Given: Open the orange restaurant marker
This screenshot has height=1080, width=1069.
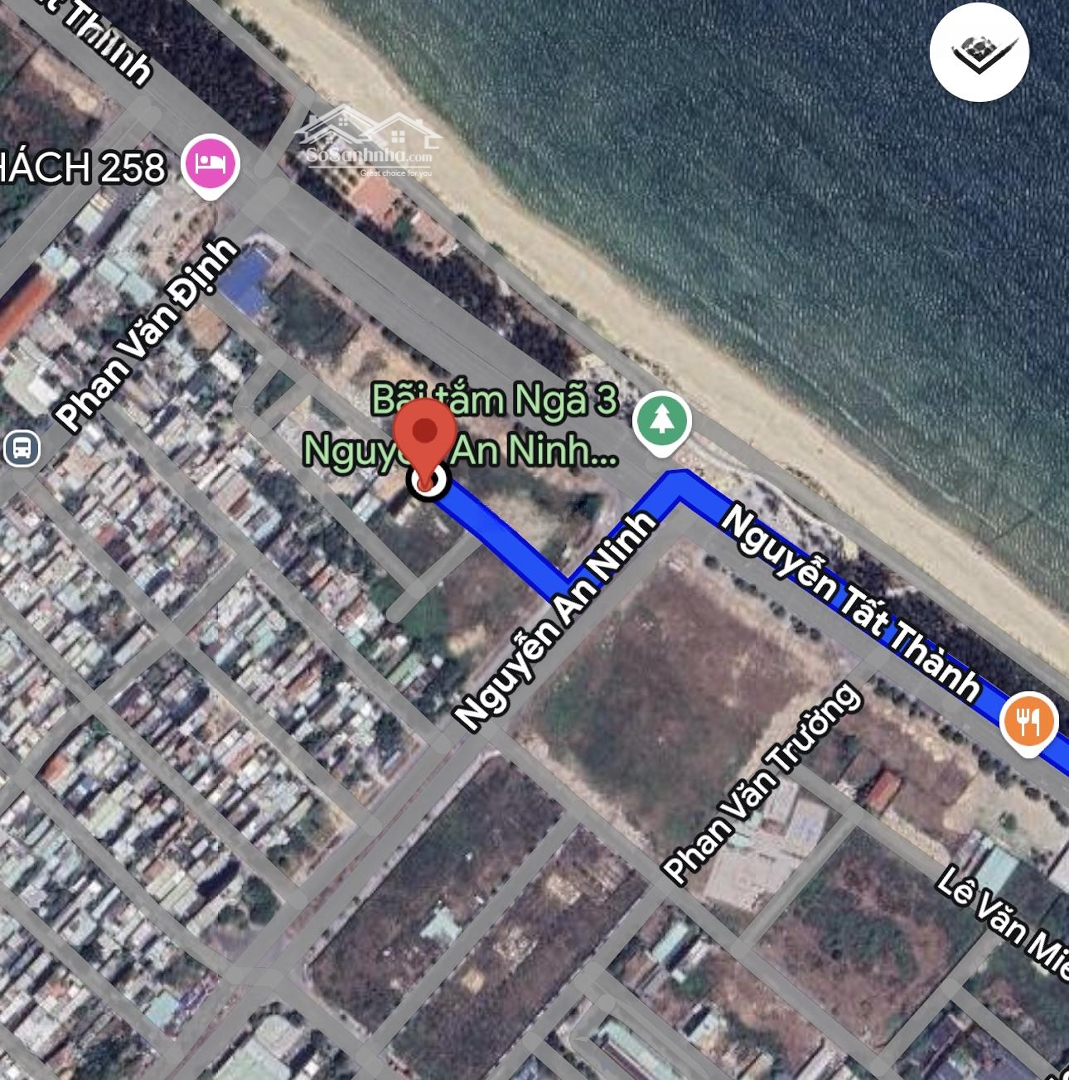Looking at the screenshot, I should (1028, 720).
